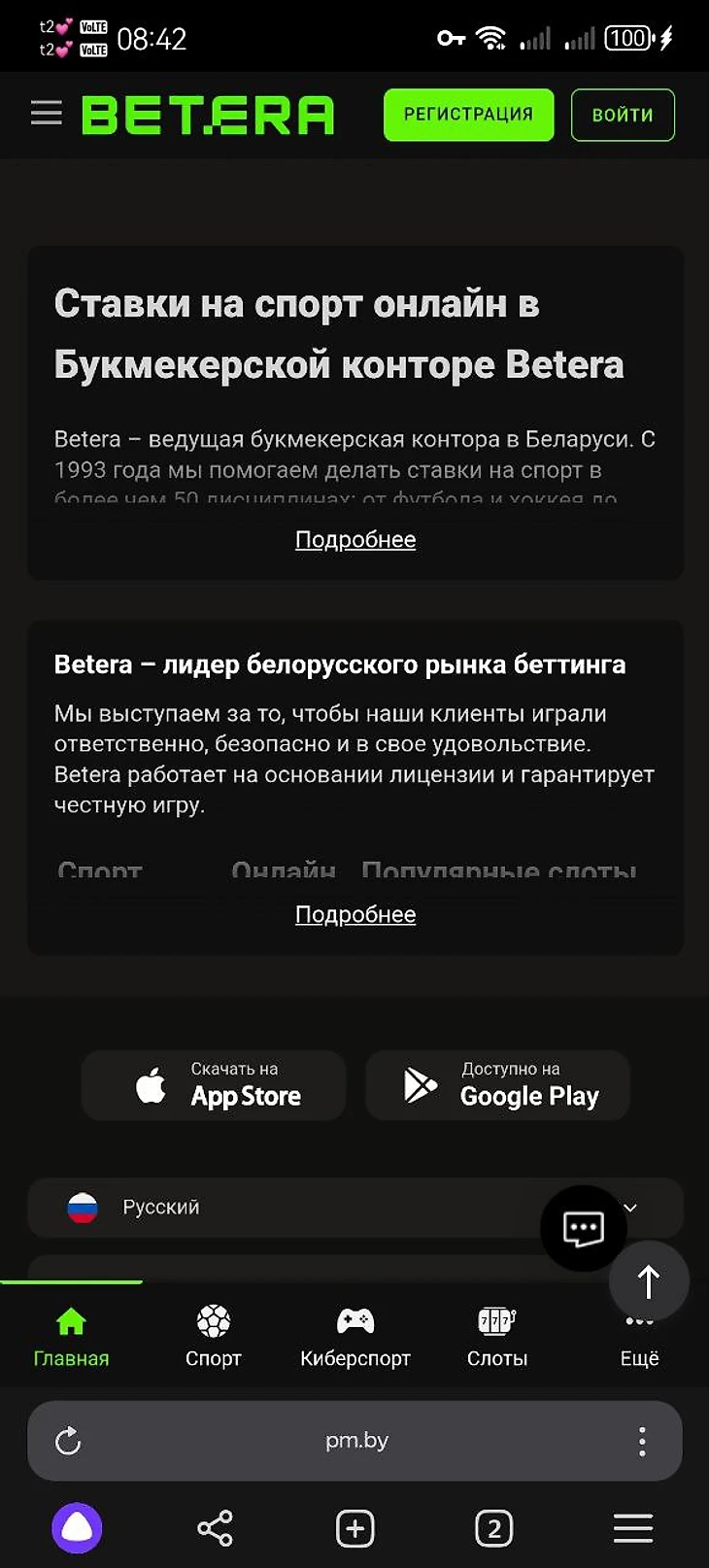The width and height of the screenshot is (709, 1568).
Task: Expand Подробнее under the Ставки на спорт text
Action: [355, 539]
